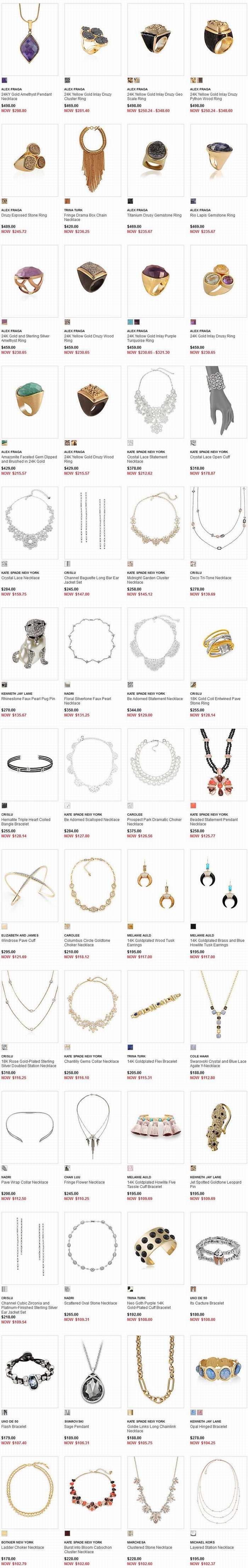248x1568 pixels.
Task: Open Crislu Deco Tri-Tone Necklace
Action: [x=218, y=522]
